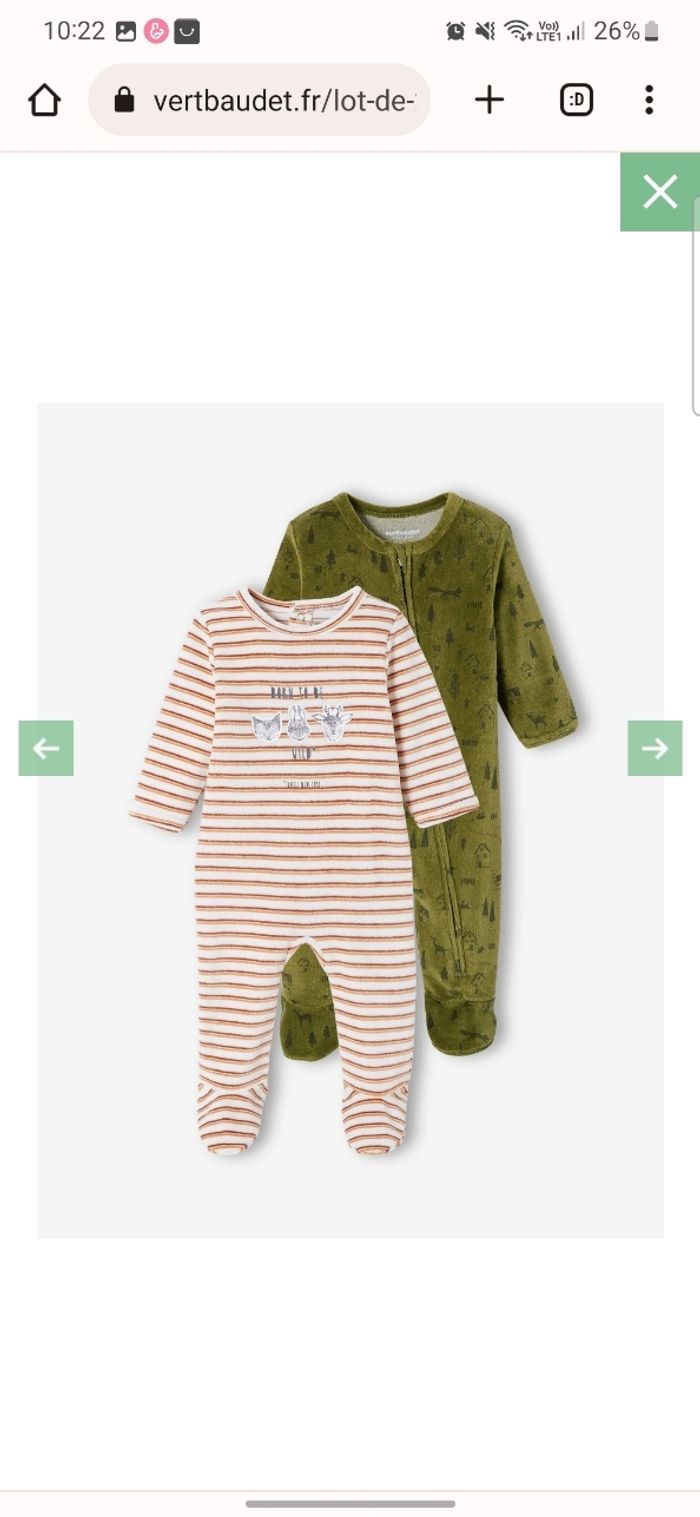Close the product image viewer
The width and height of the screenshot is (700, 1517).
point(660,191)
